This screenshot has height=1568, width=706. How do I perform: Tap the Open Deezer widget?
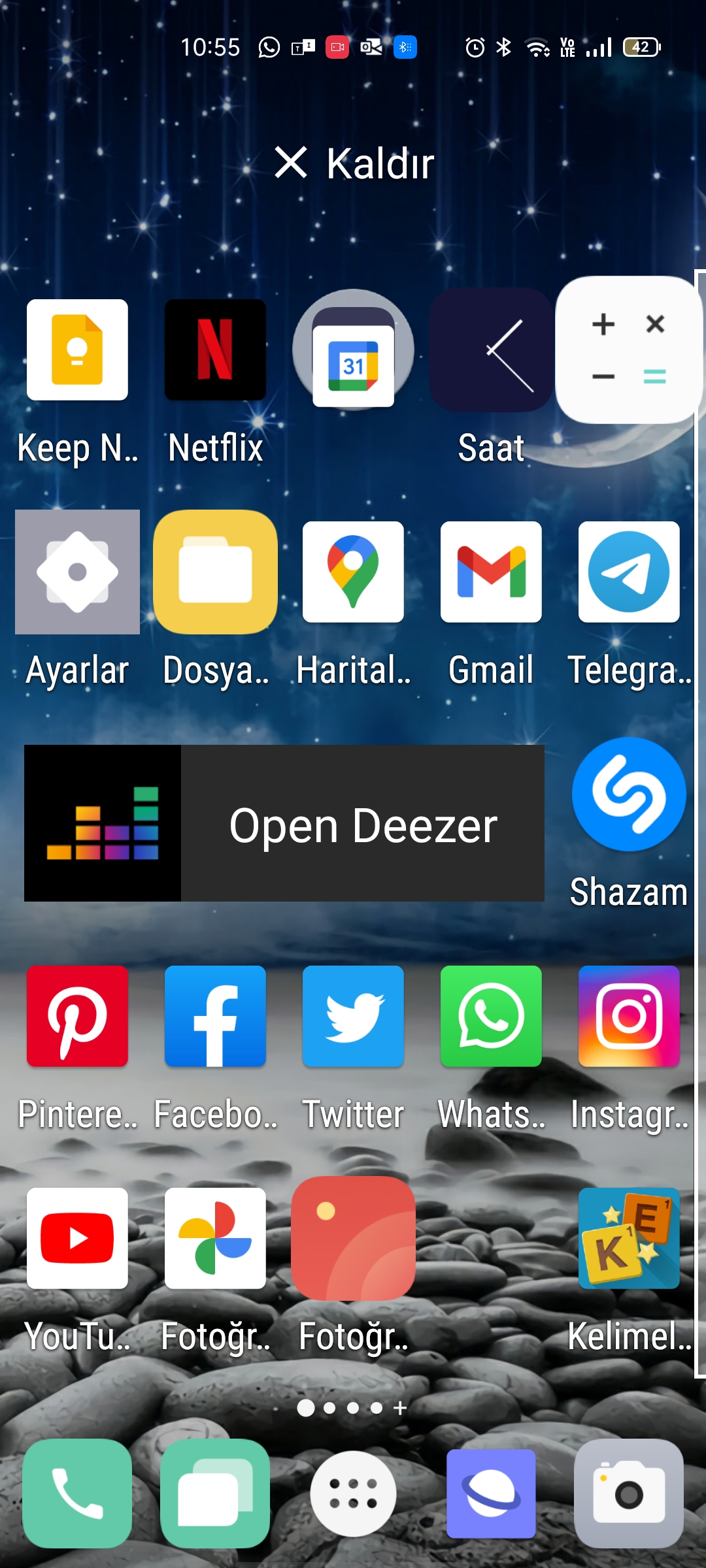[x=284, y=823]
